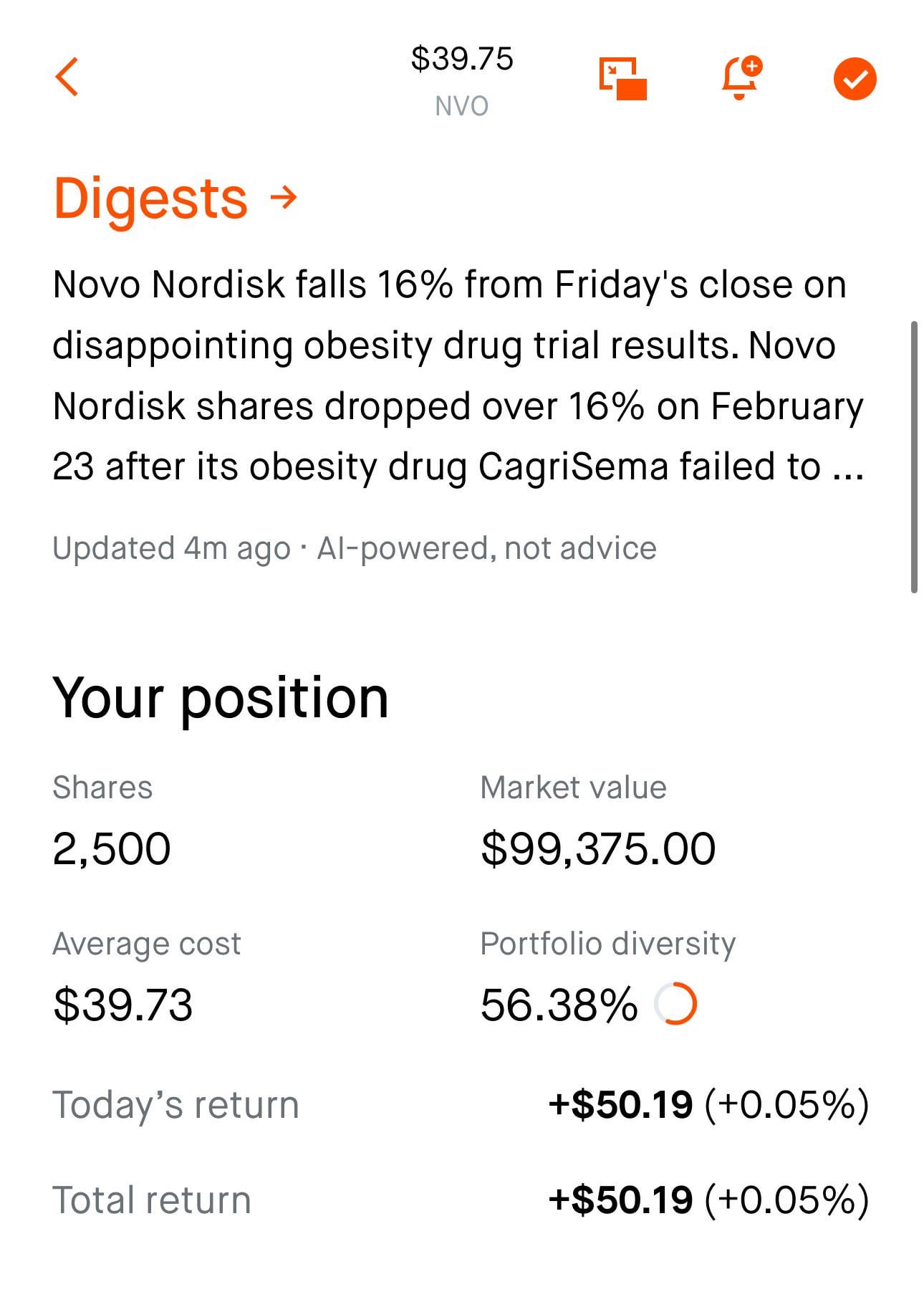Image resolution: width=924 pixels, height=1302 pixels.
Task: Go back using the orange arrow
Action: coord(67,77)
